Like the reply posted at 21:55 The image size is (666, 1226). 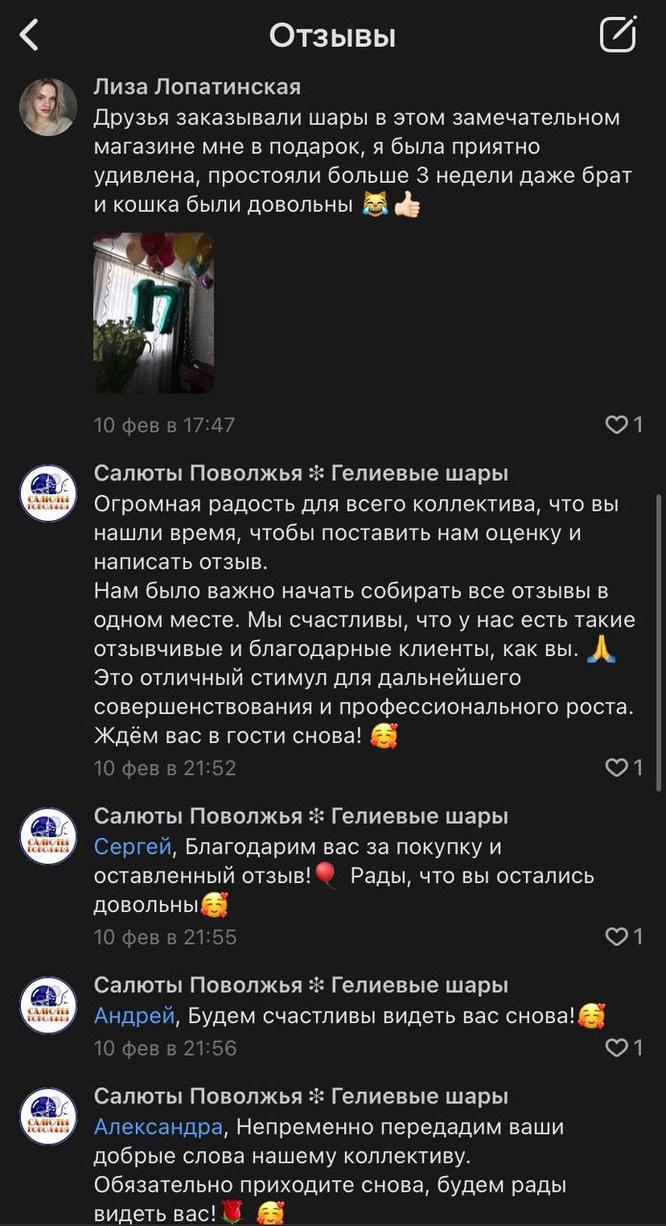[x=625, y=937]
